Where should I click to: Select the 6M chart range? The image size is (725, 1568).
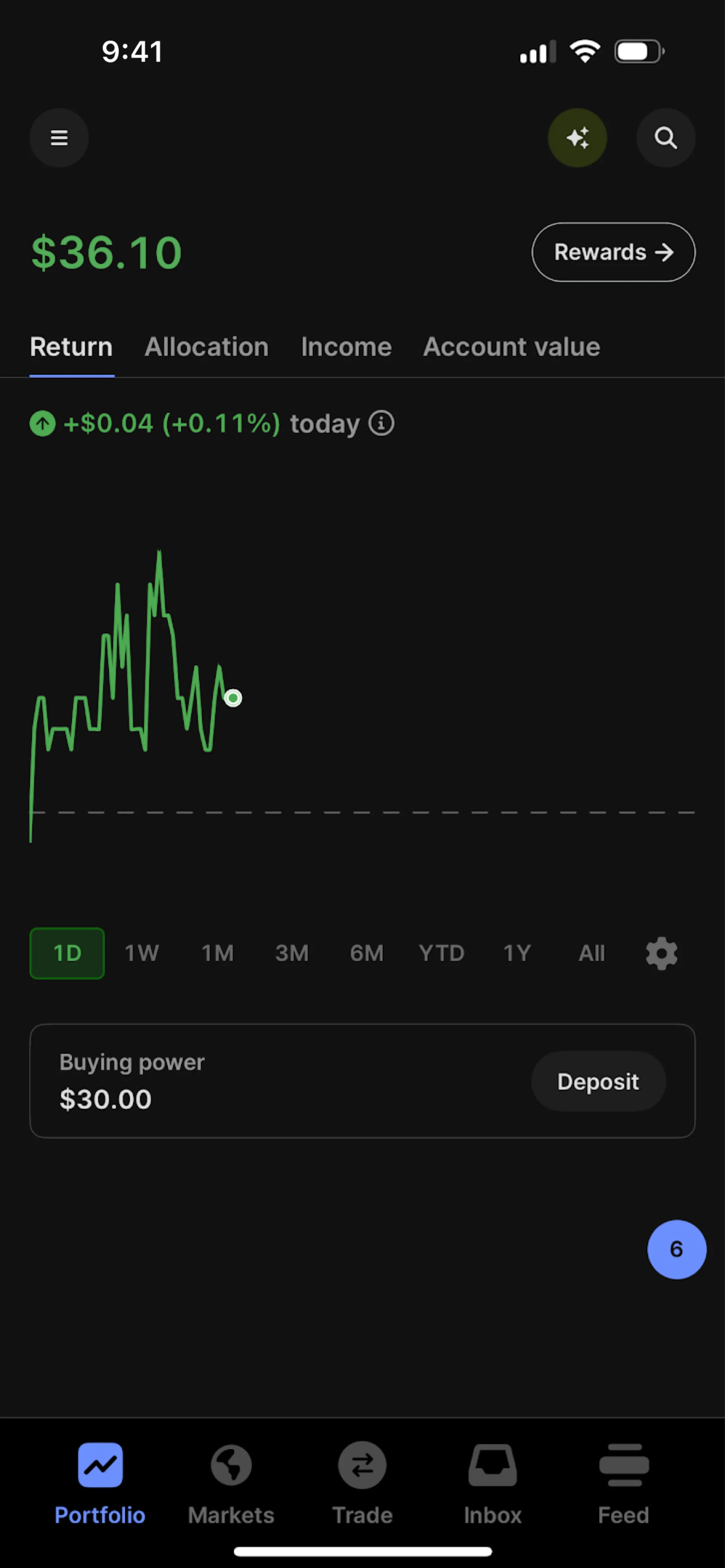[x=366, y=953]
